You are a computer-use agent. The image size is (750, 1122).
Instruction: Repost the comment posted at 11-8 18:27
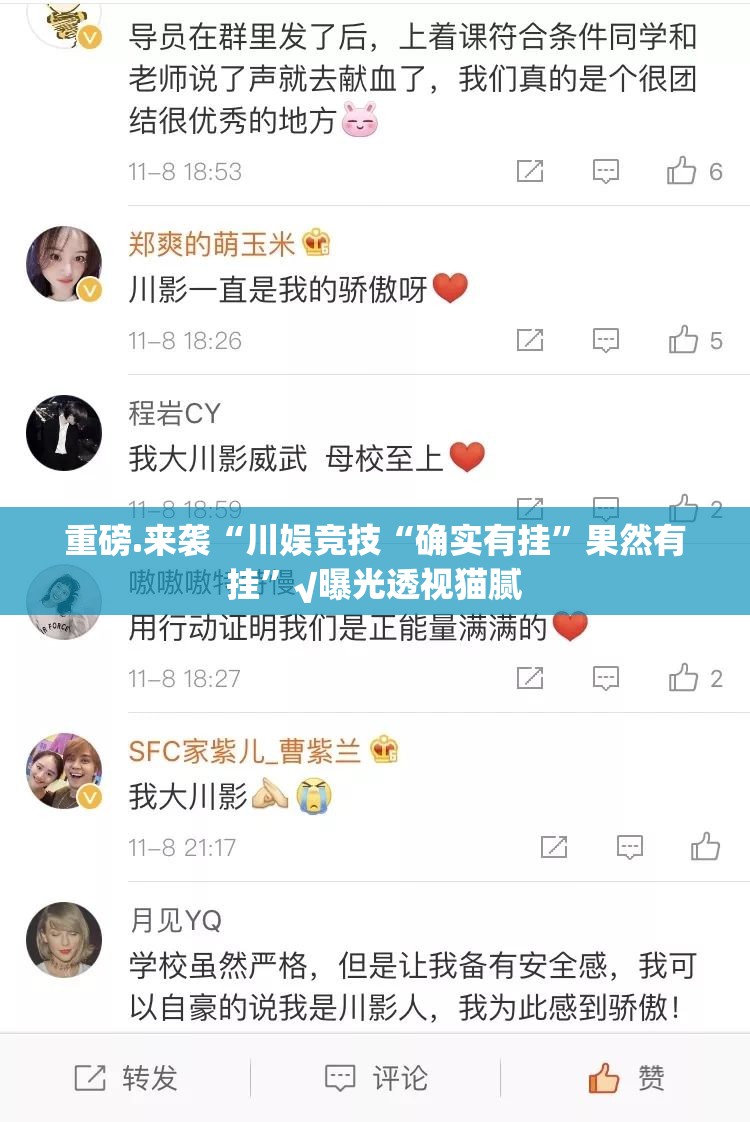(530, 678)
